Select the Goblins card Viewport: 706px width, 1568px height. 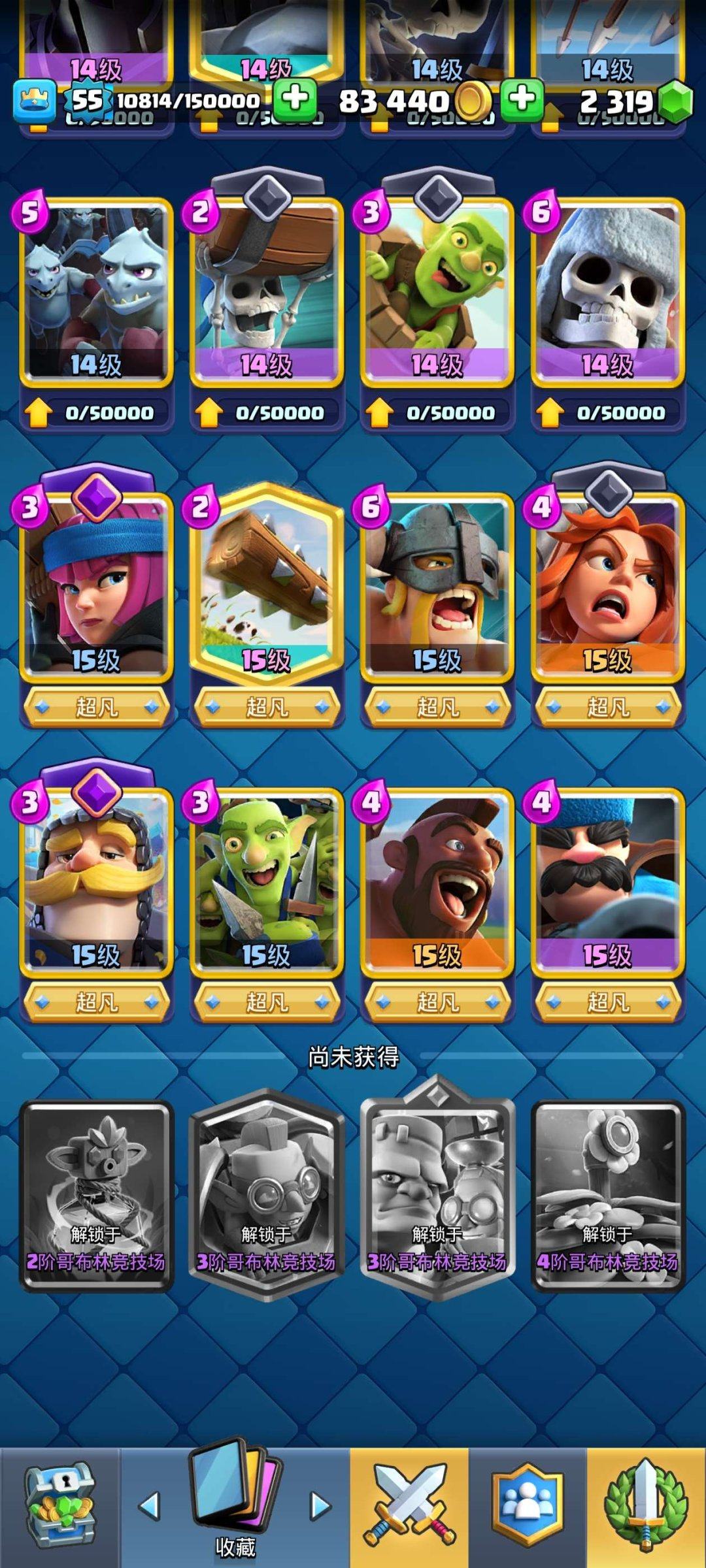[267, 882]
